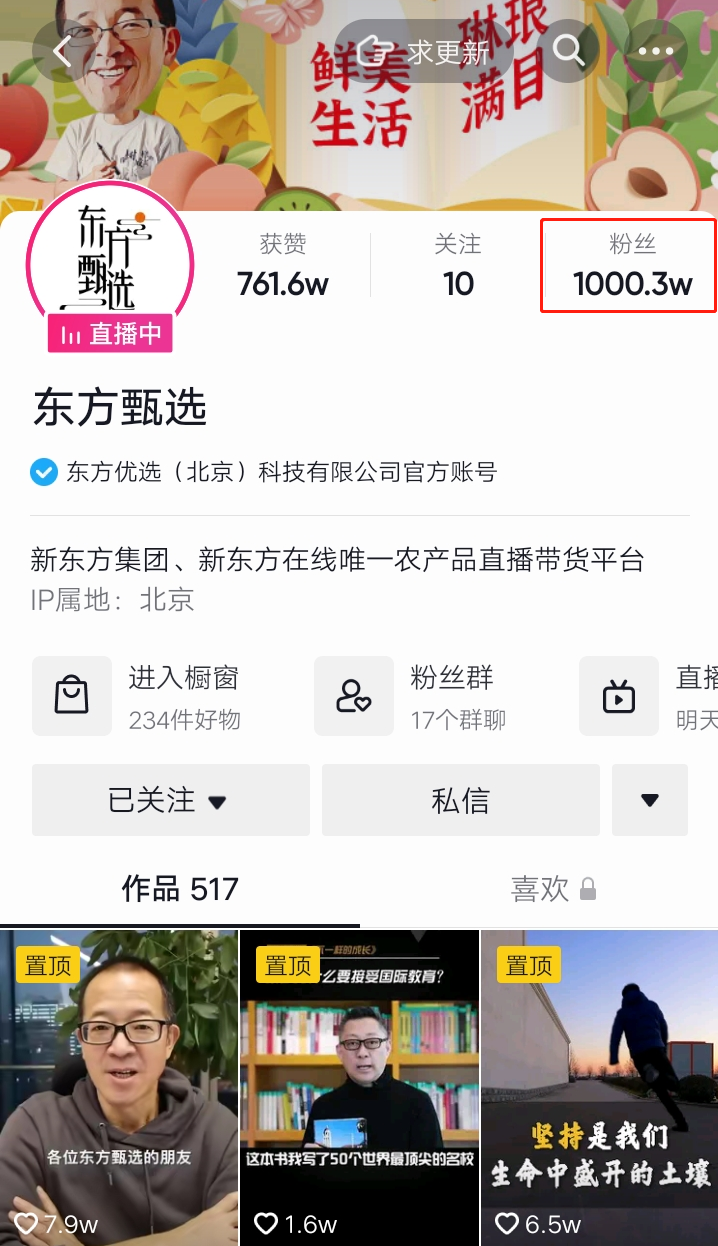Open pinned video 坚持是我们生命中盛开的土壤
This screenshot has height=1246, width=718.
tap(599, 1087)
